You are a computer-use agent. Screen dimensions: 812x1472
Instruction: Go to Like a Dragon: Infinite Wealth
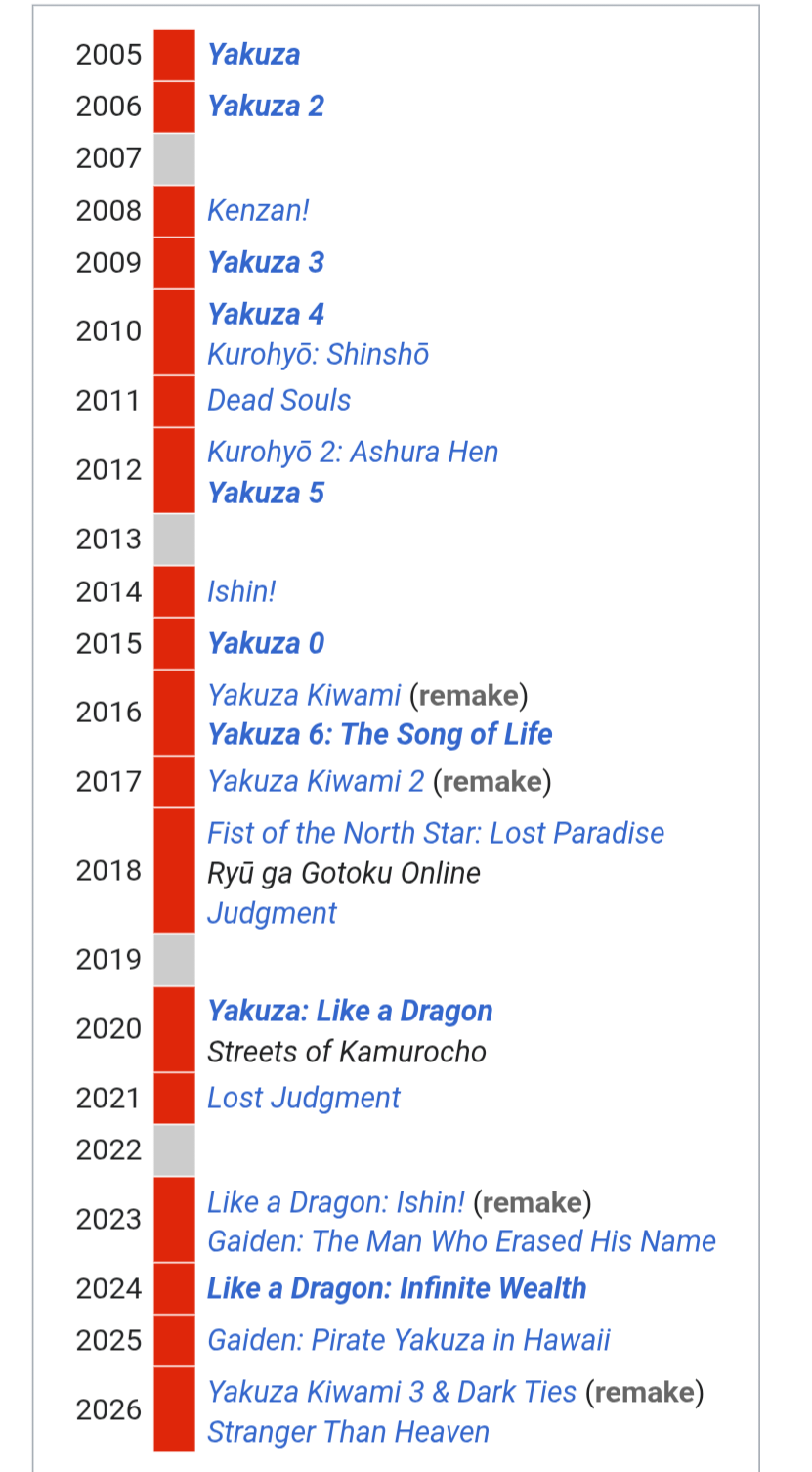point(397,1288)
